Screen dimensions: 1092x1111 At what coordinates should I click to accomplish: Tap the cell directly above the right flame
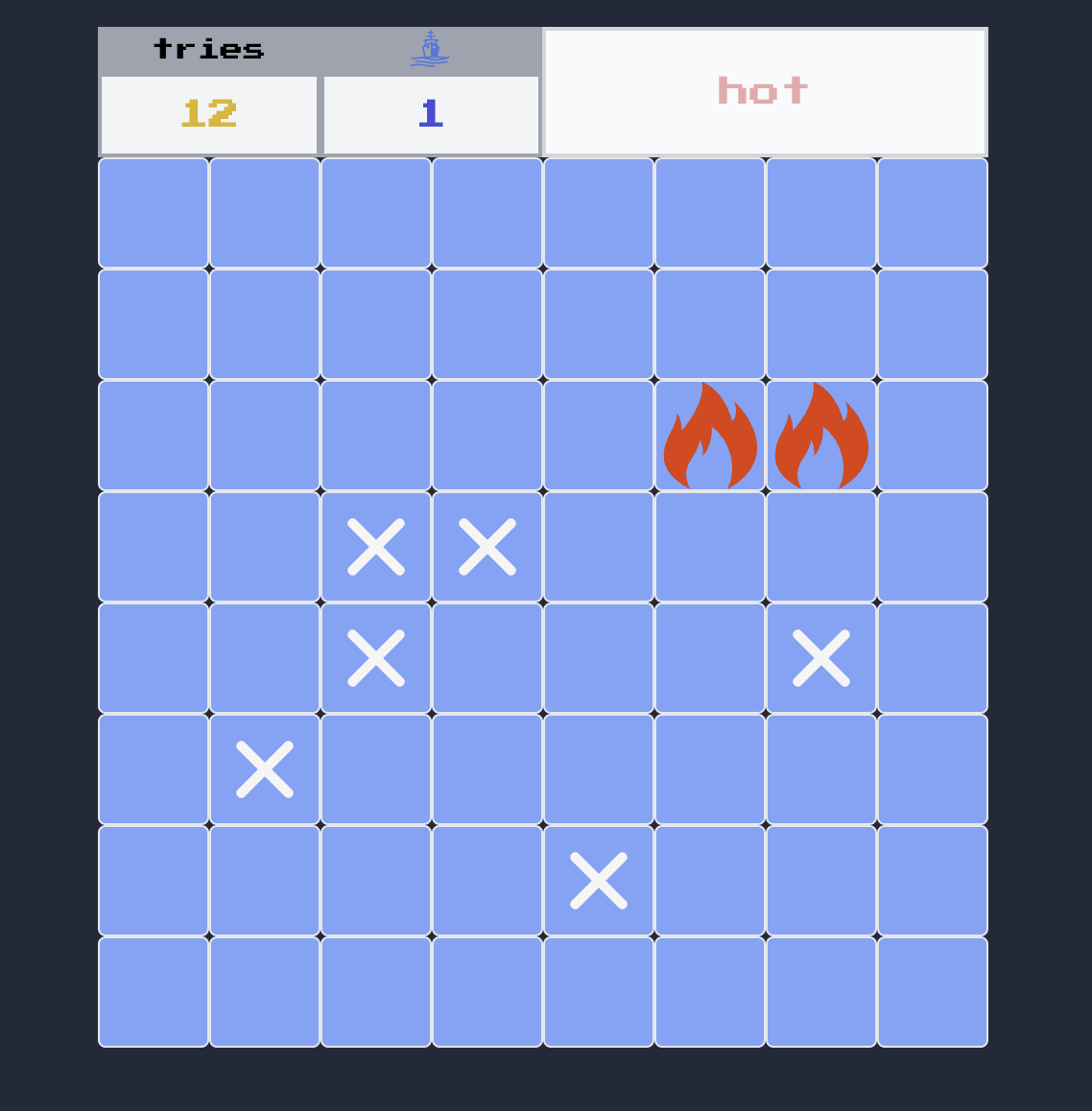pyautogui.click(x=821, y=324)
